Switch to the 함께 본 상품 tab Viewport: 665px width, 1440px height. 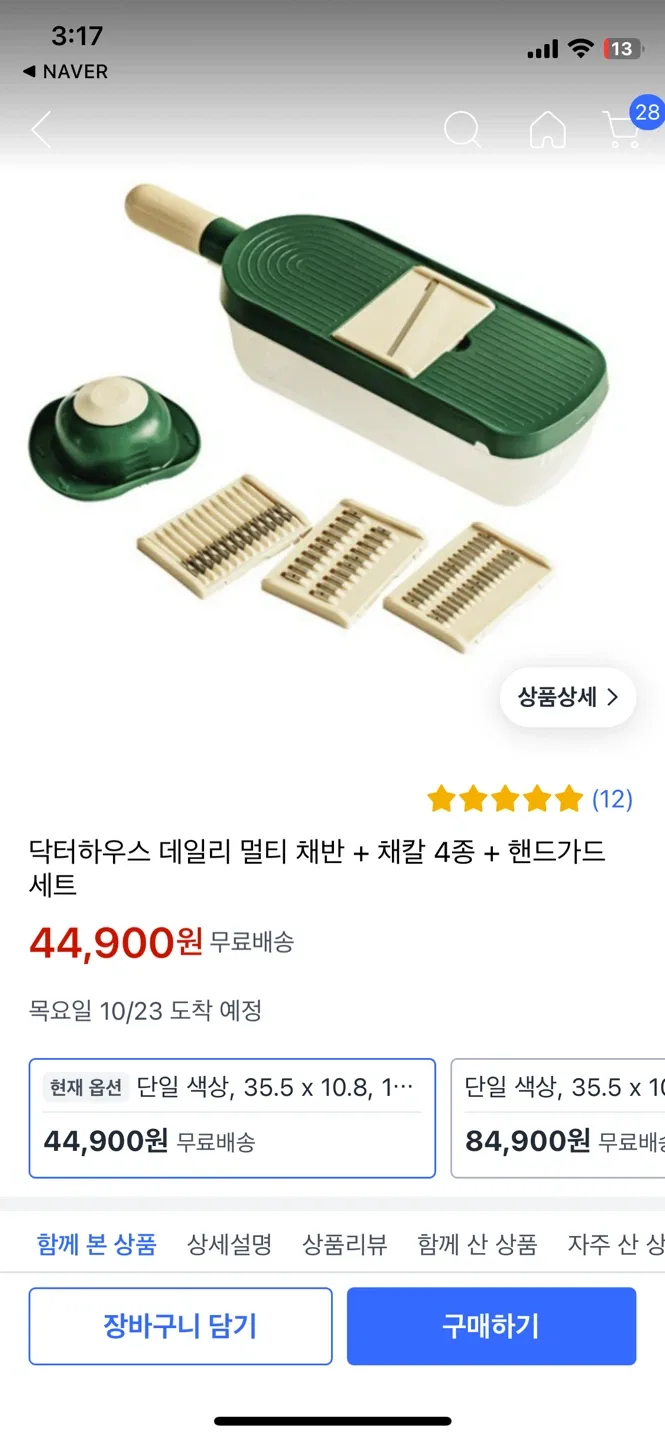[97, 1244]
